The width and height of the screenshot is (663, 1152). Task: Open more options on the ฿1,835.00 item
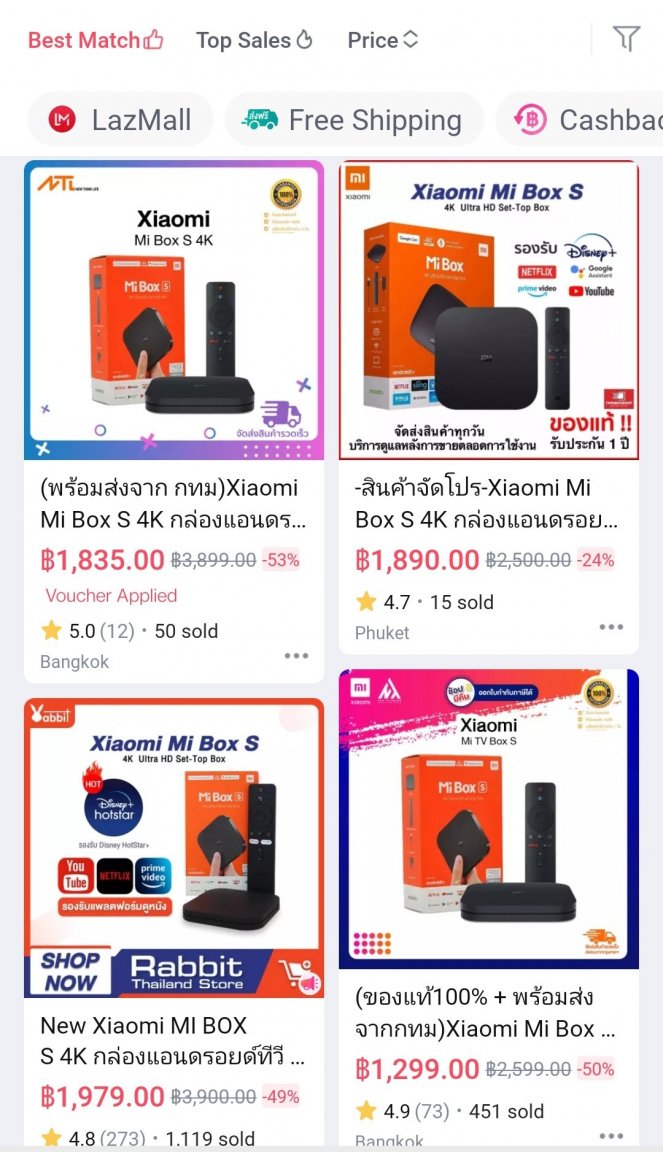[296, 656]
